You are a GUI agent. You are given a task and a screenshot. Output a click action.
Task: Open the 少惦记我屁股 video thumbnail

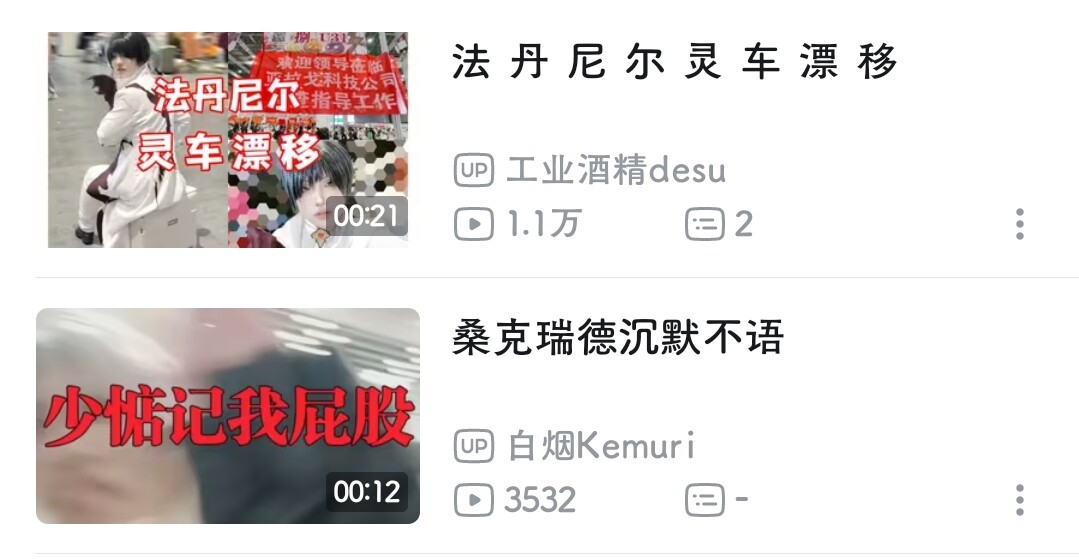(x=228, y=416)
